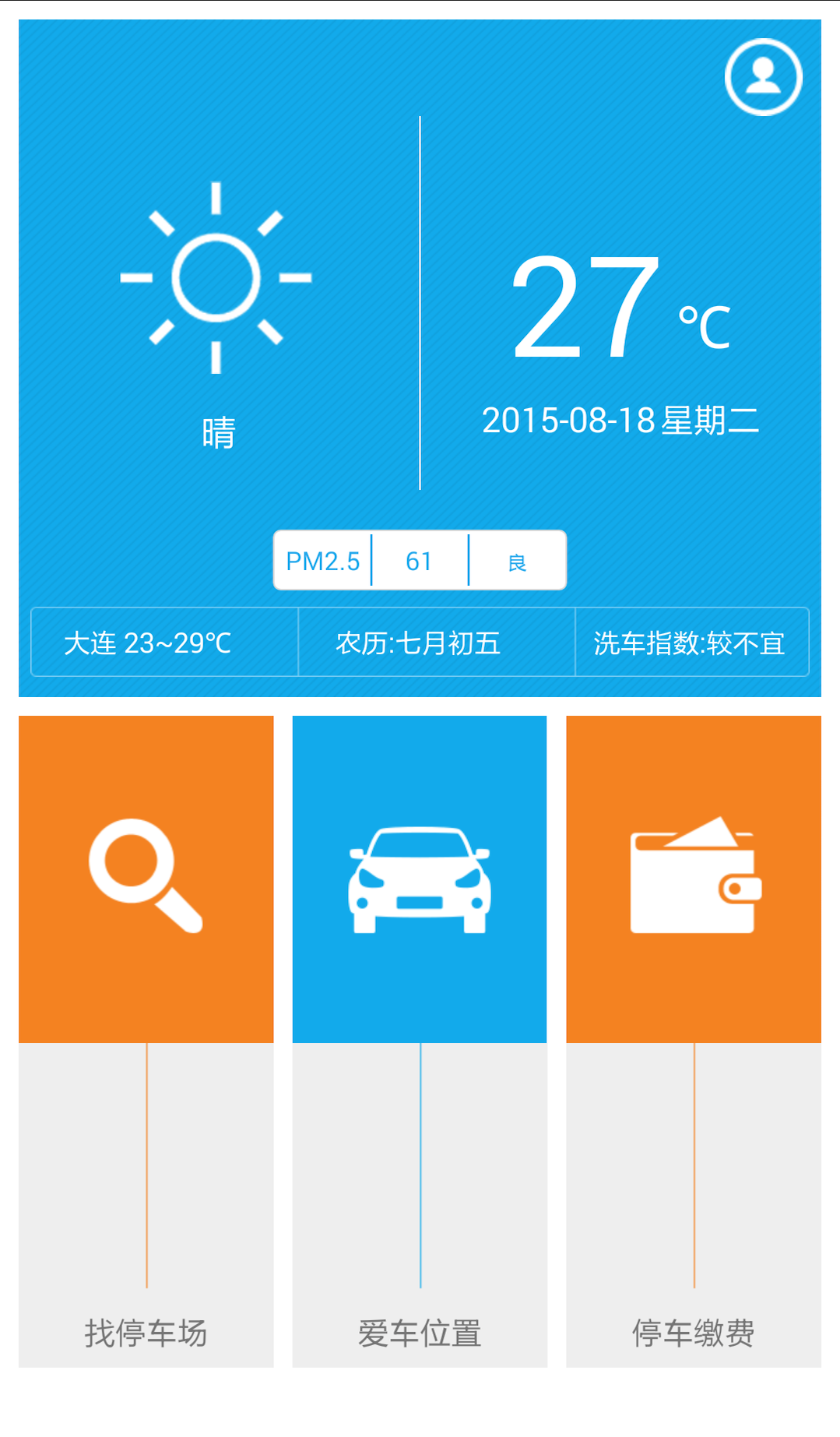Open 停车缴费 parking payment tile
This screenshot has height=1437, width=840.
[694, 1041]
